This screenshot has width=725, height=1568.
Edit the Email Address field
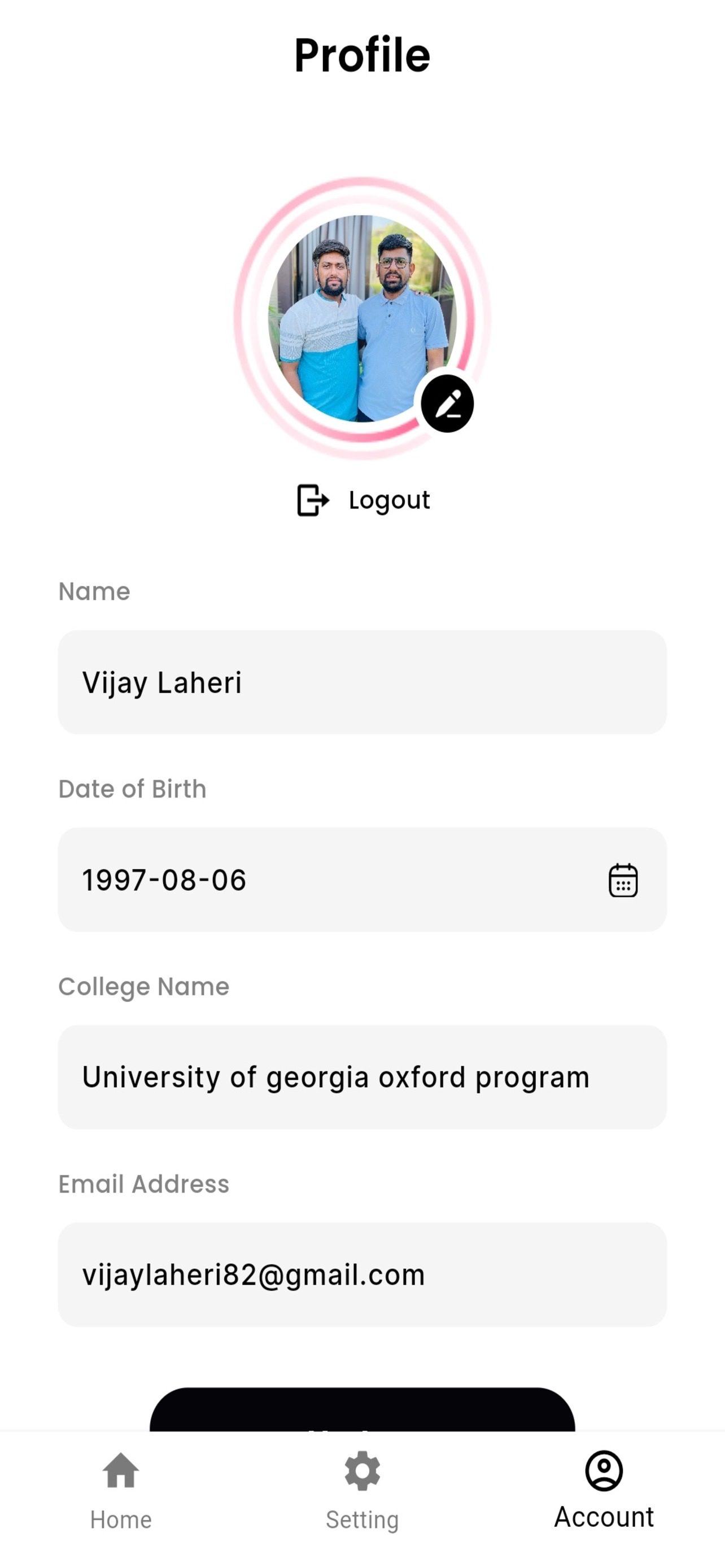pyautogui.click(x=362, y=1274)
